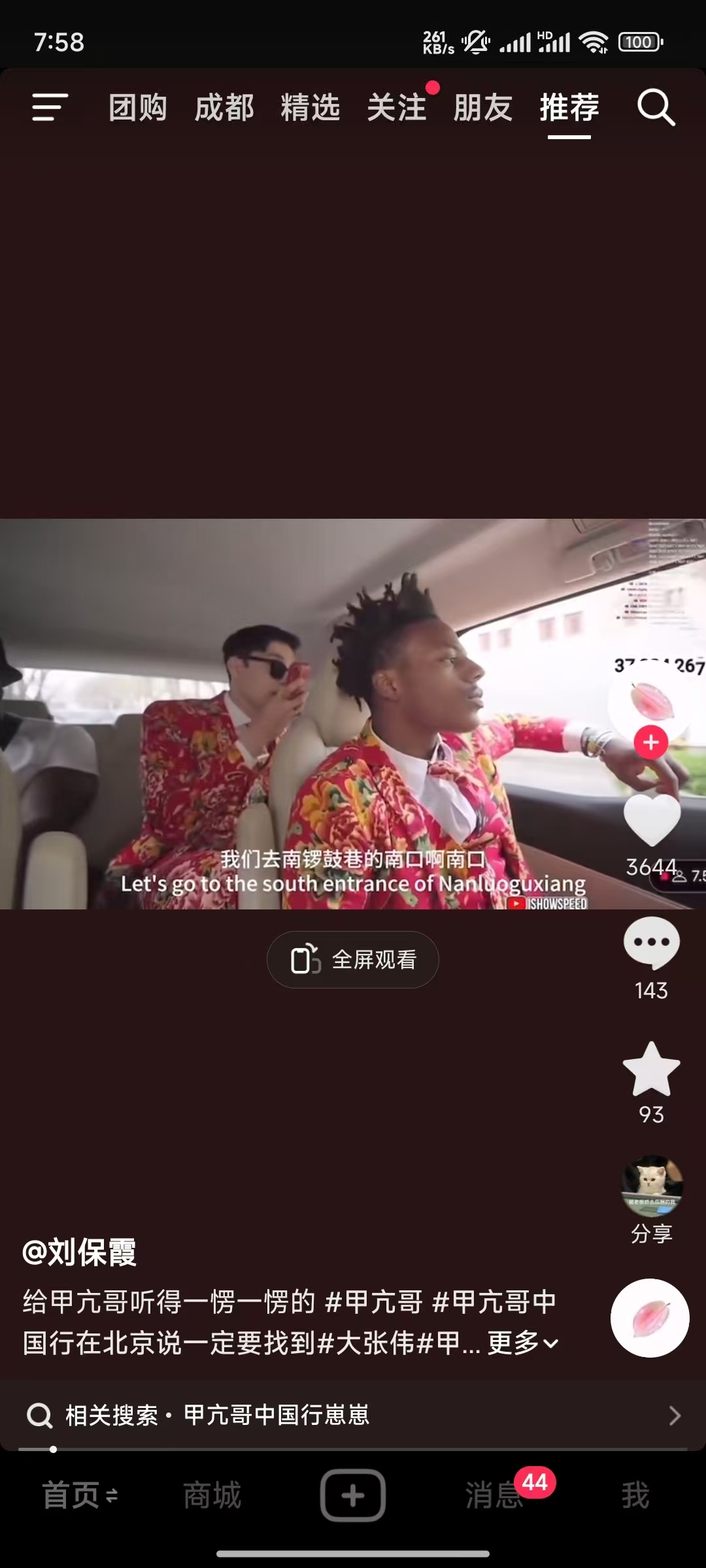Open the spinning music disc

pyautogui.click(x=650, y=1318)
